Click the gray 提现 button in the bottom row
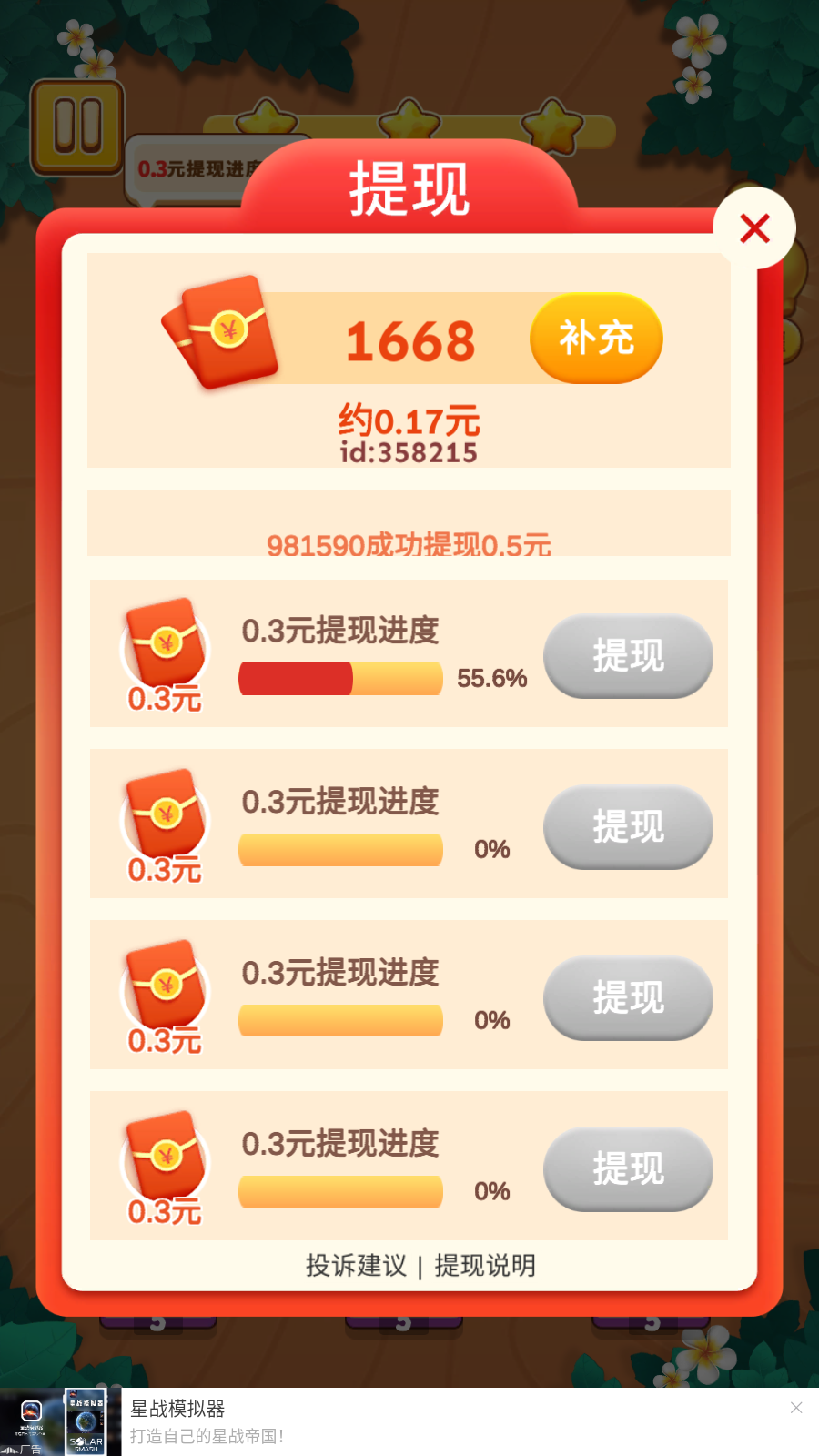Image resolution: width=819 pixels, height=1456 pixels. (x=628, y=1169)
